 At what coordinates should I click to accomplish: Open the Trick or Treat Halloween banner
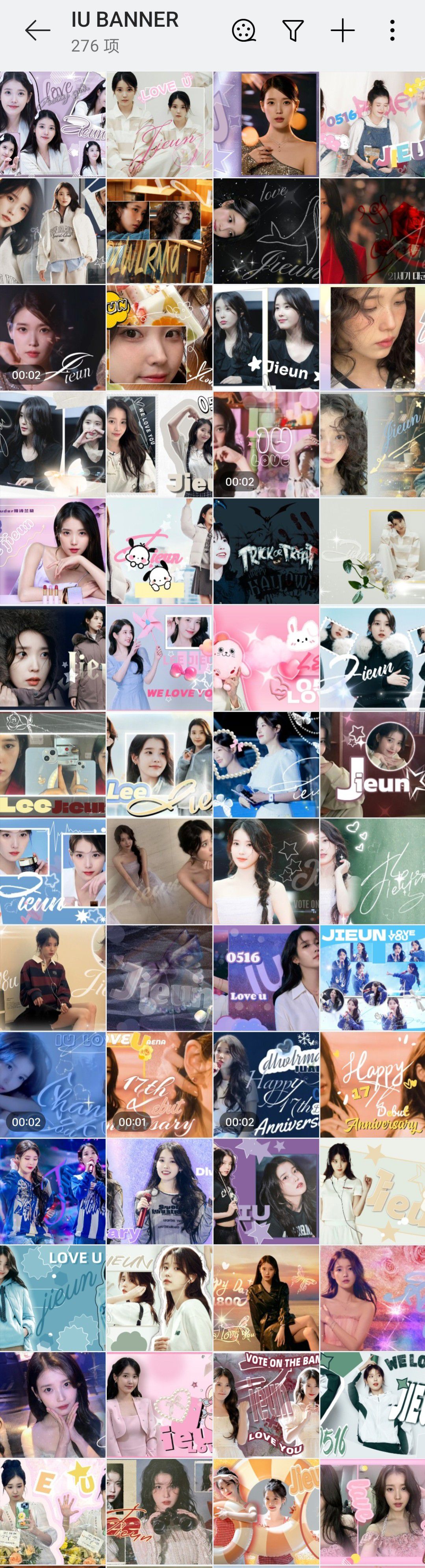[266, 552]
